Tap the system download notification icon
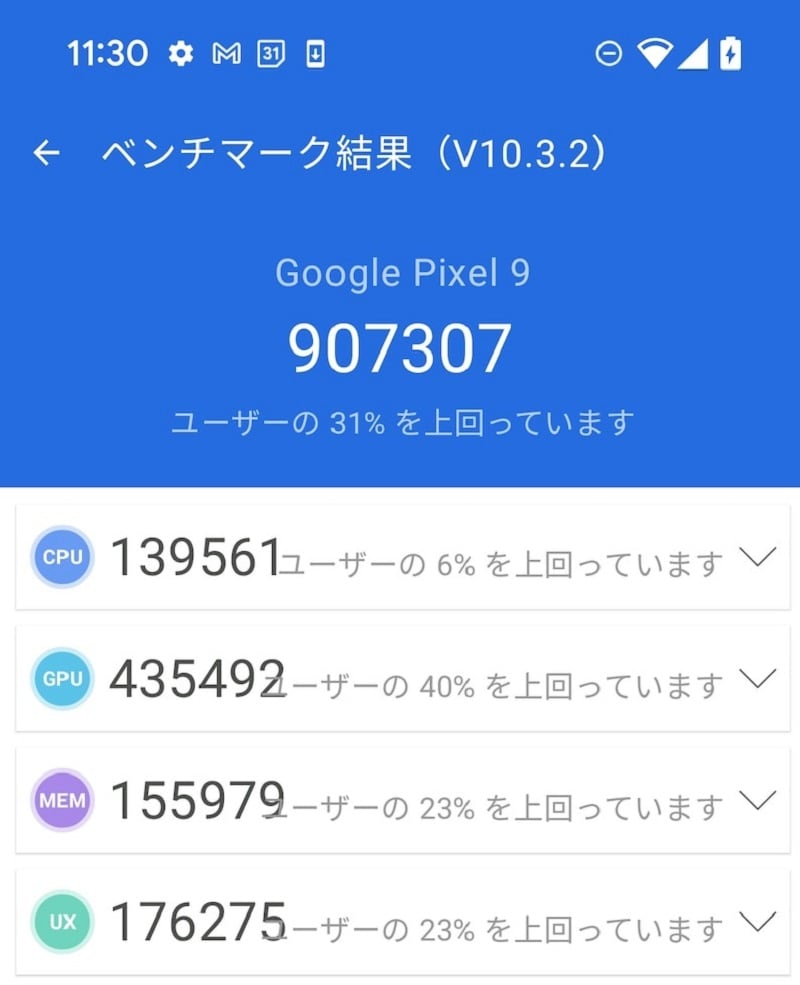800x985 pixels. [316, 54]
